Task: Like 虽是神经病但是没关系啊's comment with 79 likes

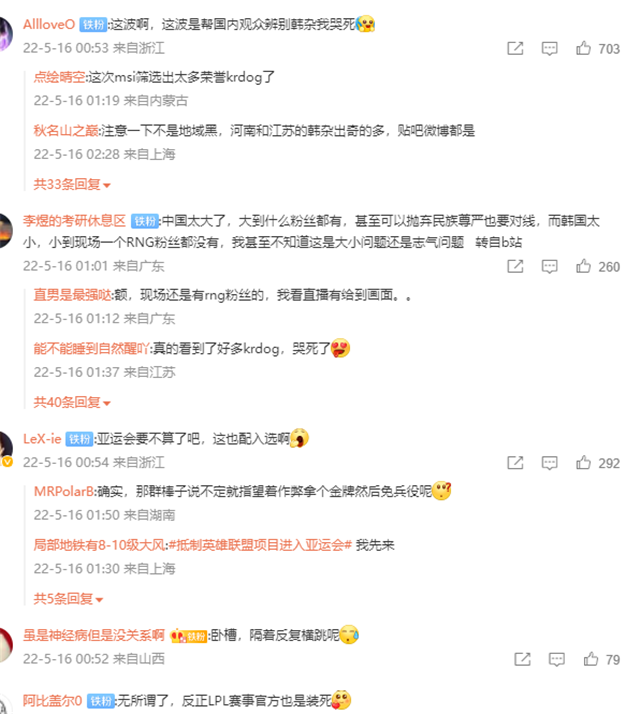Action: point(590,659)
